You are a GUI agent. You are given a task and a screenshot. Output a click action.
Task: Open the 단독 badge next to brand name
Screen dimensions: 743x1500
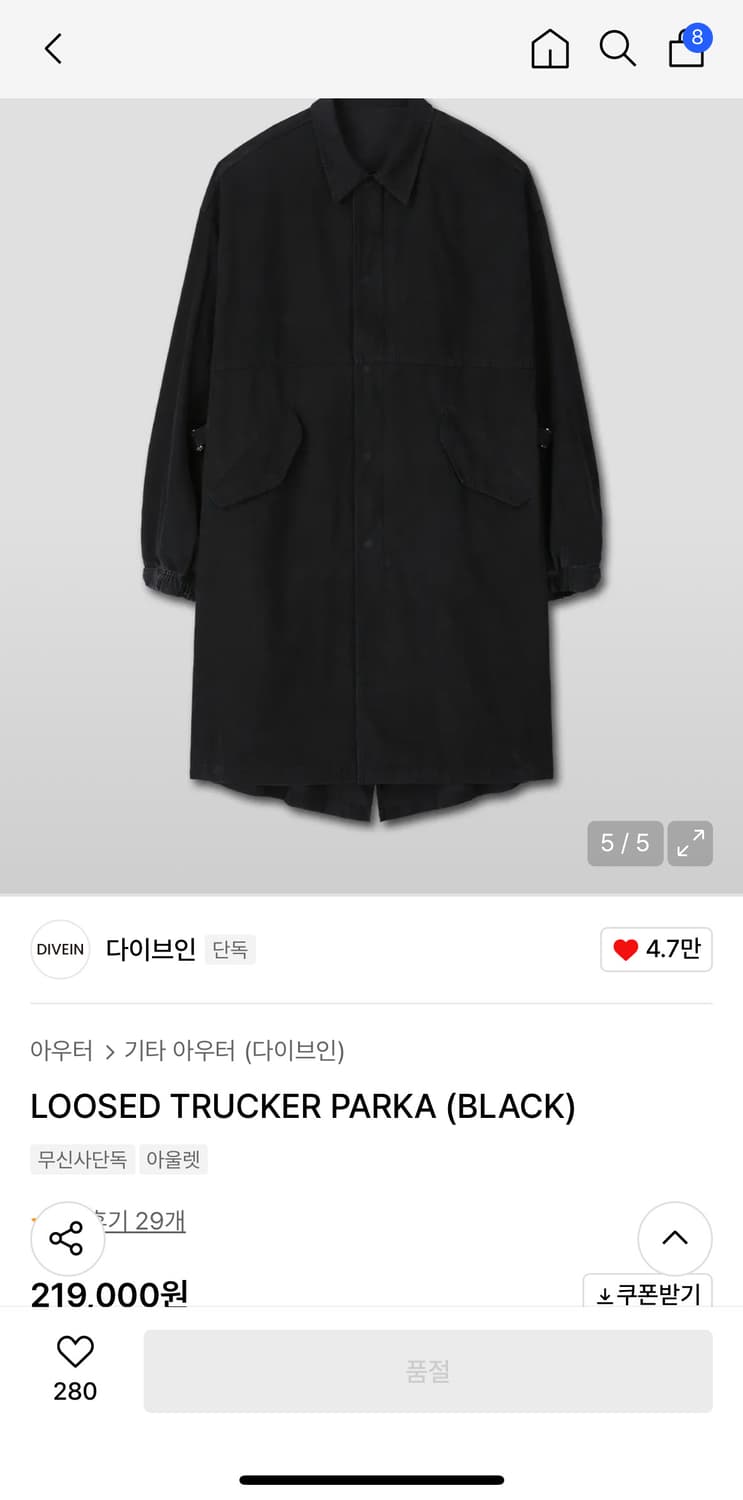(231, 950)
